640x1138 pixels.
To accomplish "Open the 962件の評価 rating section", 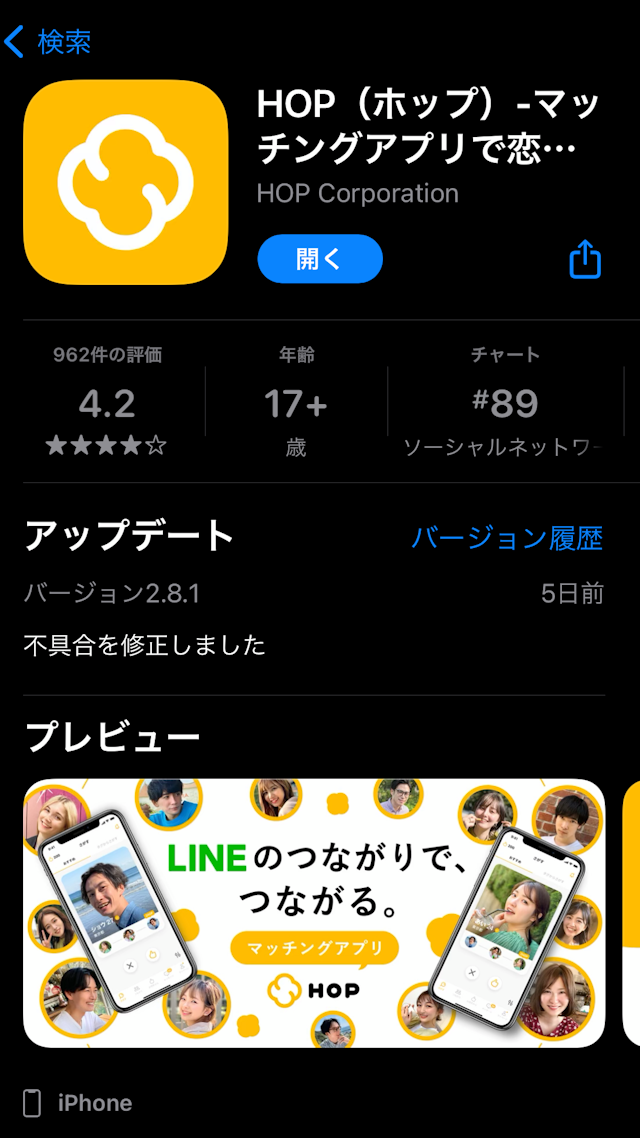I will [x=107, y=402].
